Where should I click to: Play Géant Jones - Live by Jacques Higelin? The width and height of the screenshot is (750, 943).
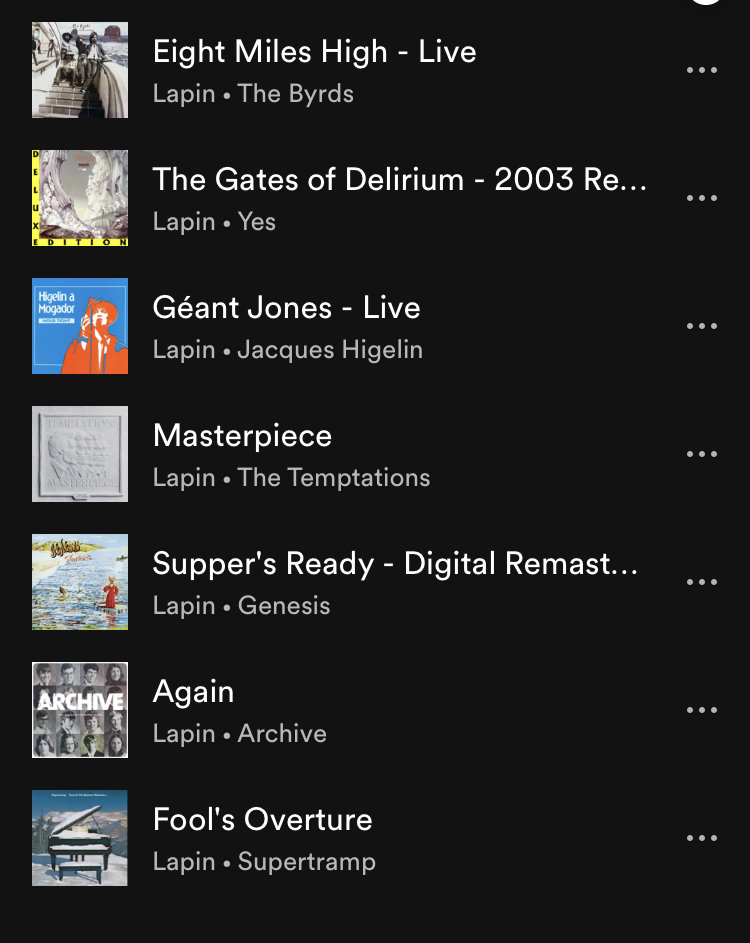tap(286, 308)
